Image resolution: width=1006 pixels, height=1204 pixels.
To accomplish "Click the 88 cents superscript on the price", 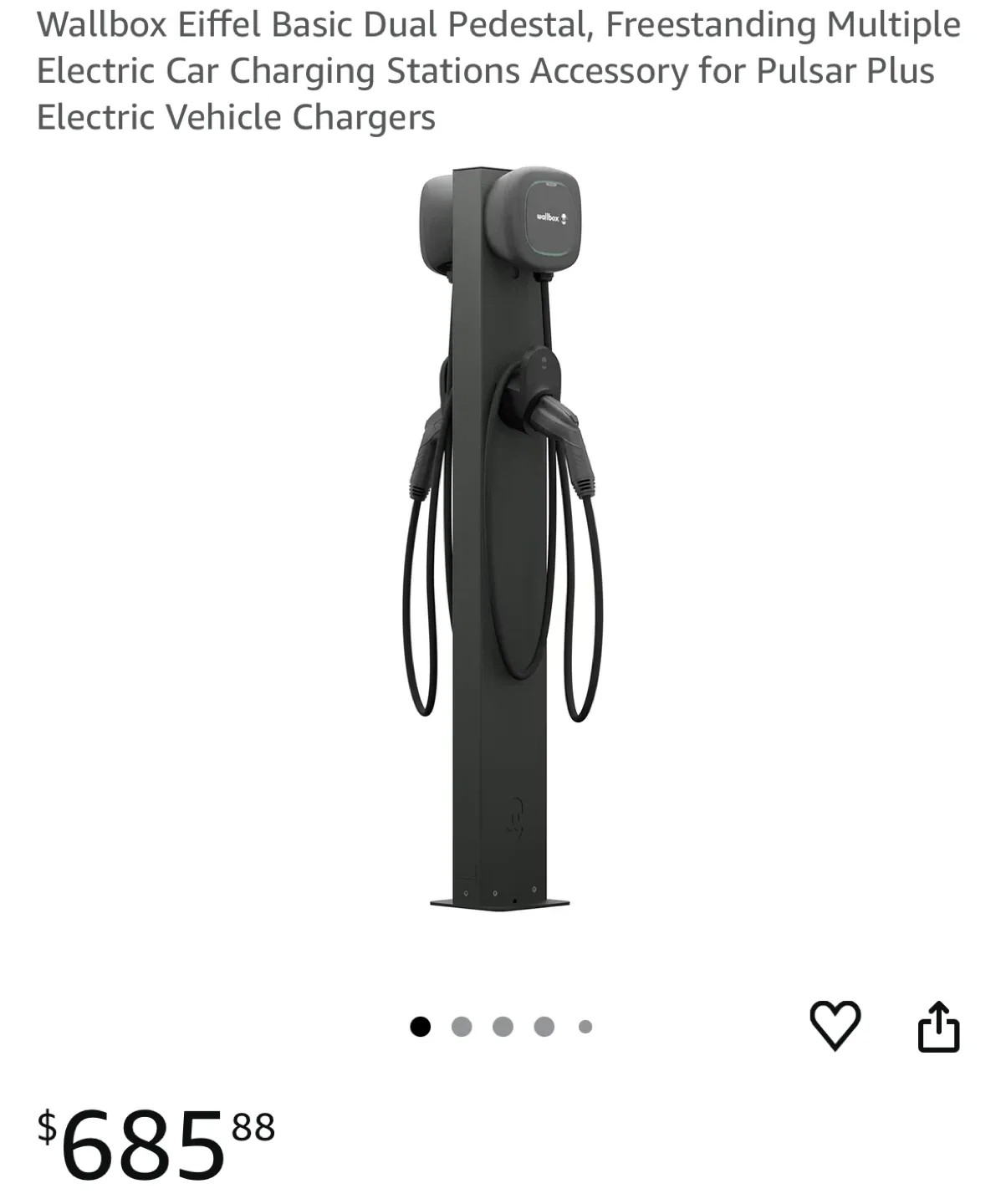I will click(x=254, y=1125).
